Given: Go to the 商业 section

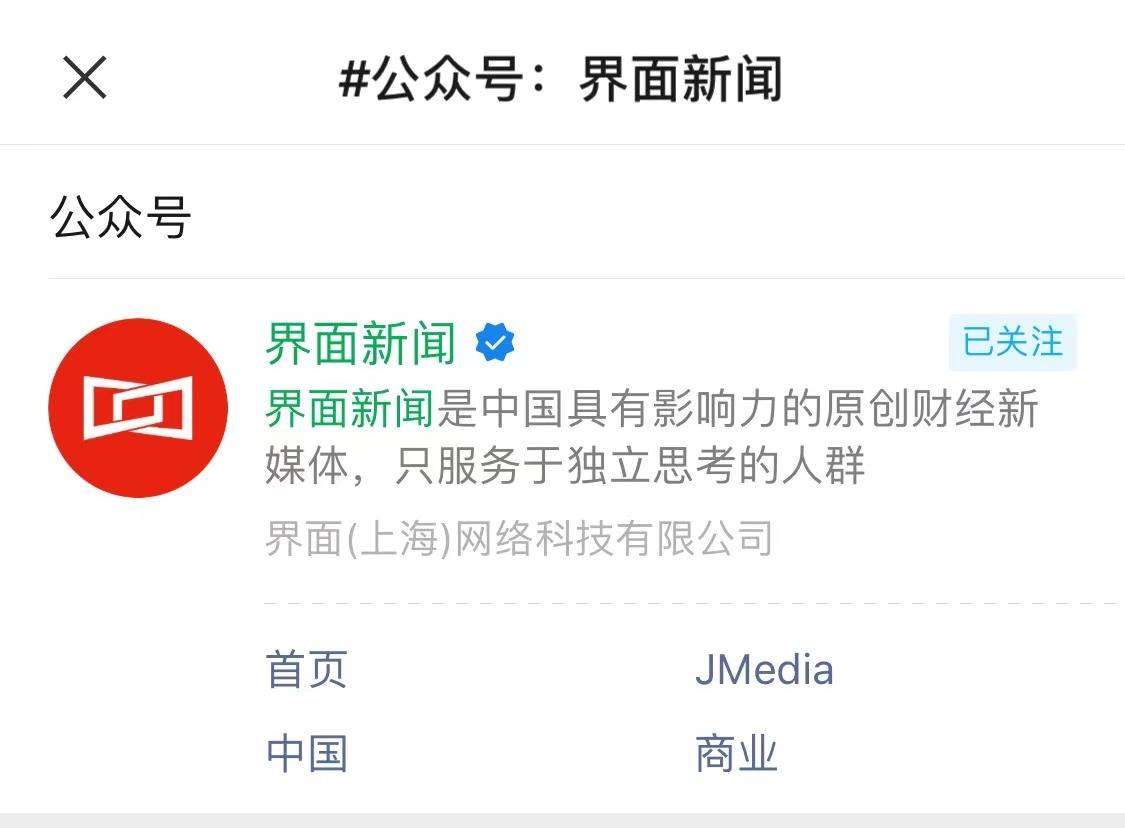Looking at the screenshot, I should click(x=736, y=754).
